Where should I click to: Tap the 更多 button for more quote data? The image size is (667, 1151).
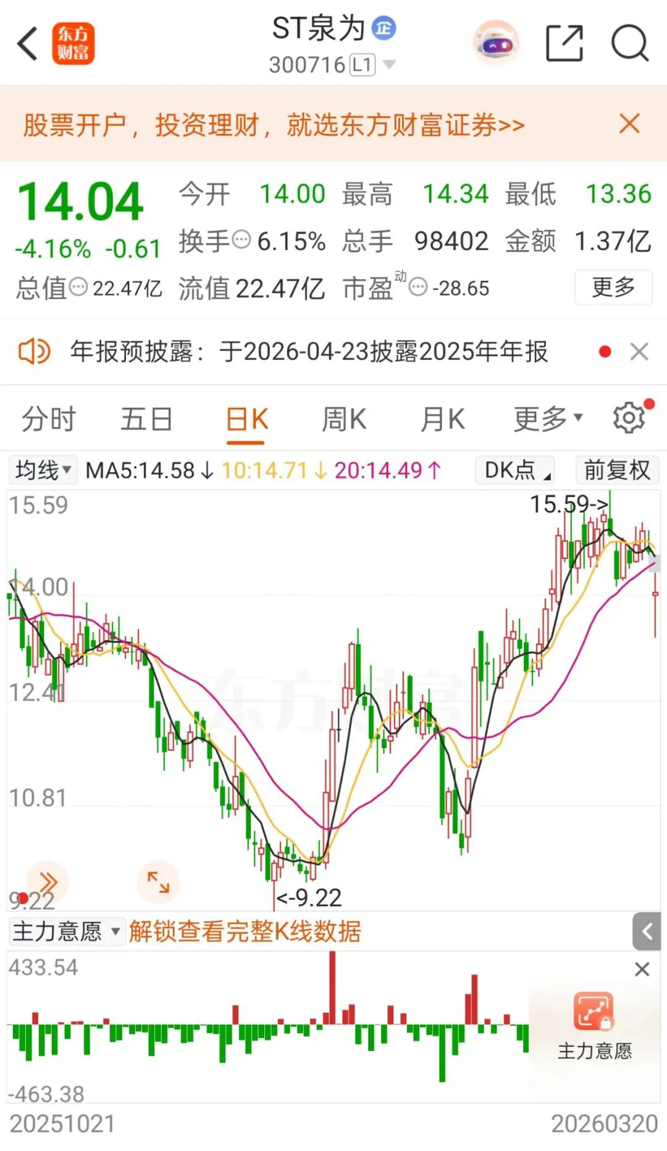point(613,288)
